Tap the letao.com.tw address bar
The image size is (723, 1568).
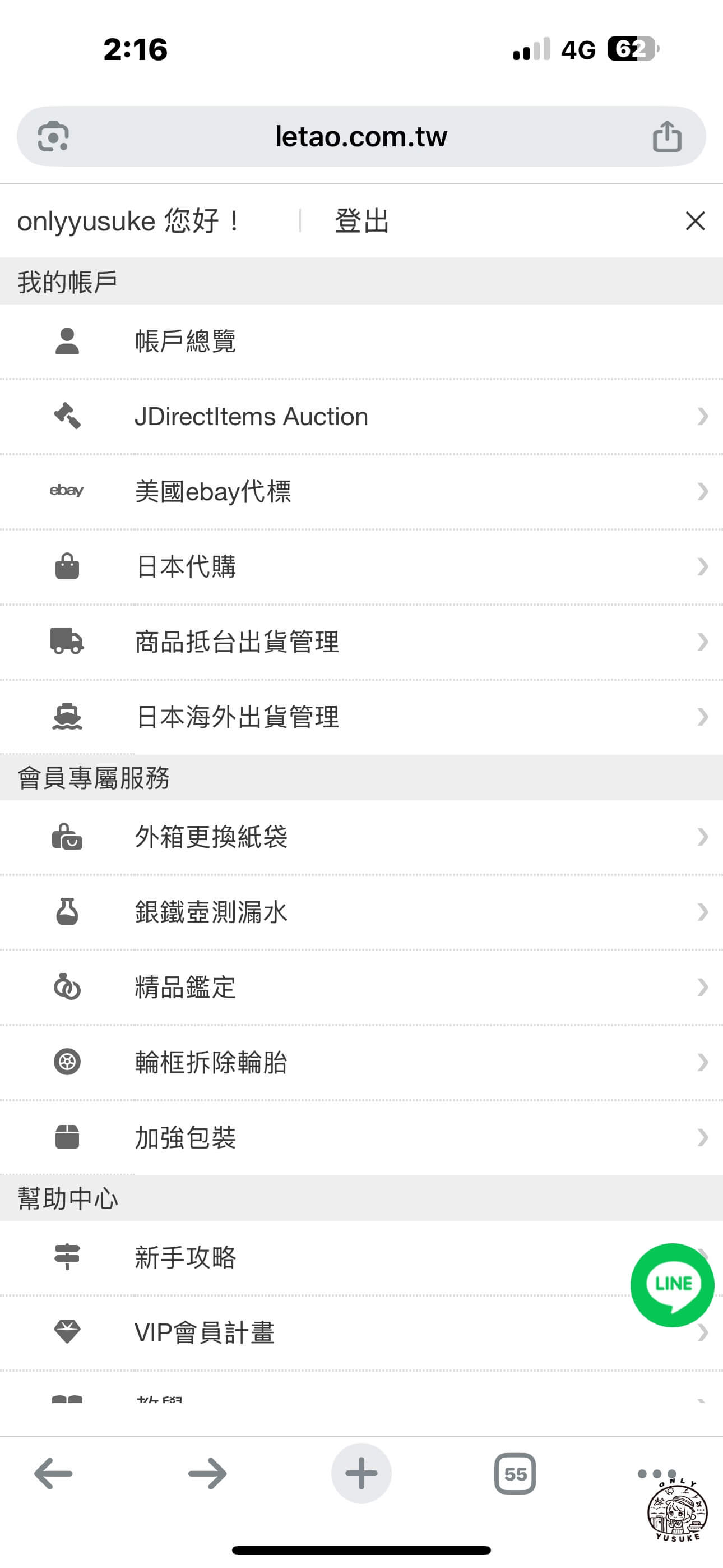pyautogui.click(x=360, y=136)
